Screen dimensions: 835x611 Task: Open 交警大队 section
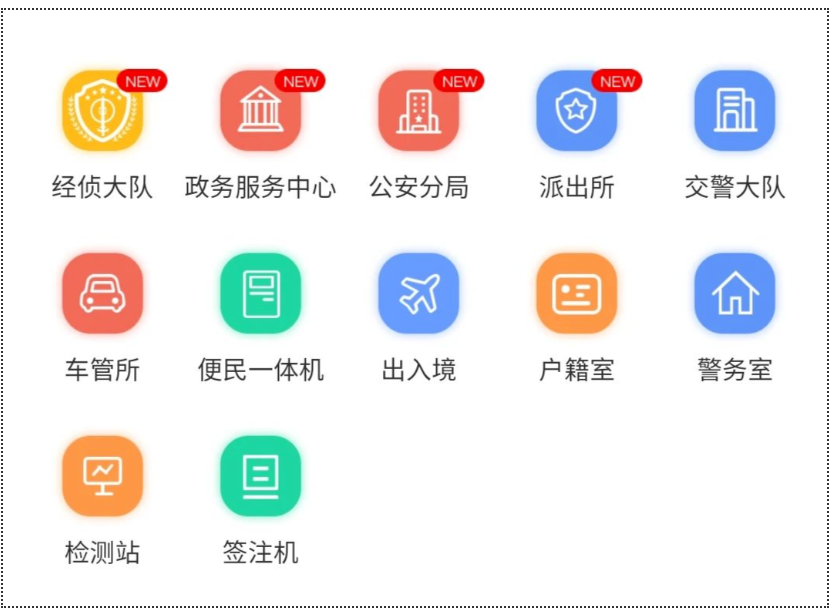pyautogui.click(x=734, y=112)
